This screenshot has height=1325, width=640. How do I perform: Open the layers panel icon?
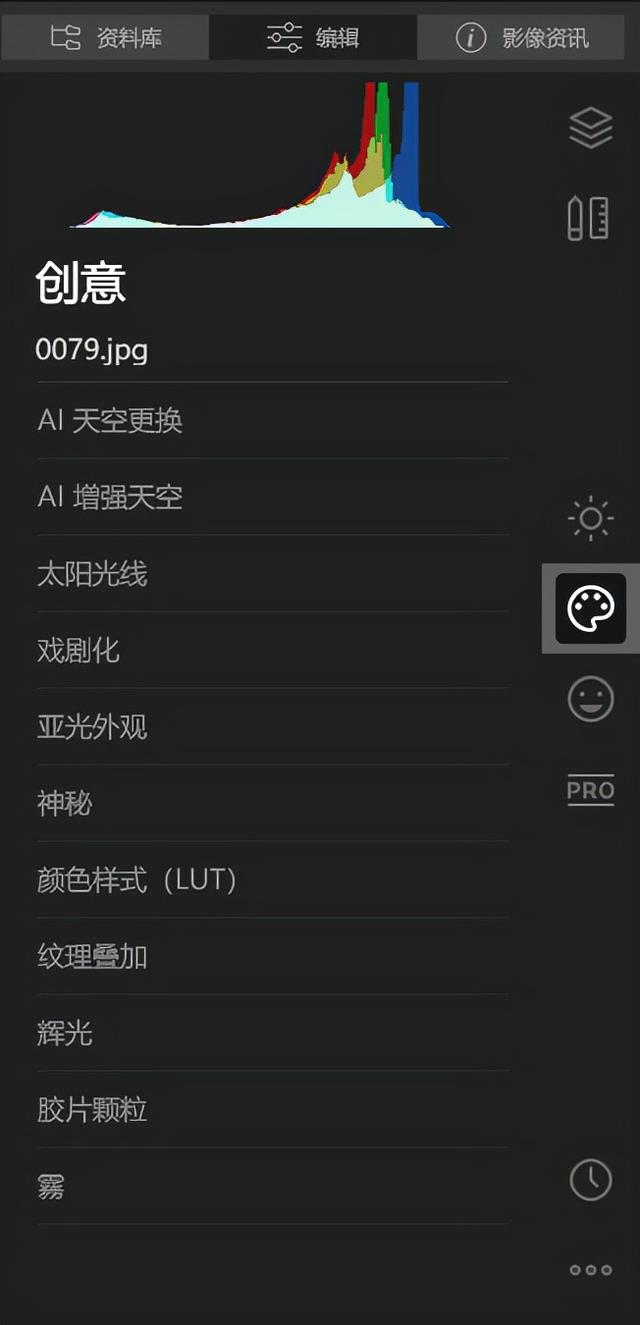(x=590, y=128)
